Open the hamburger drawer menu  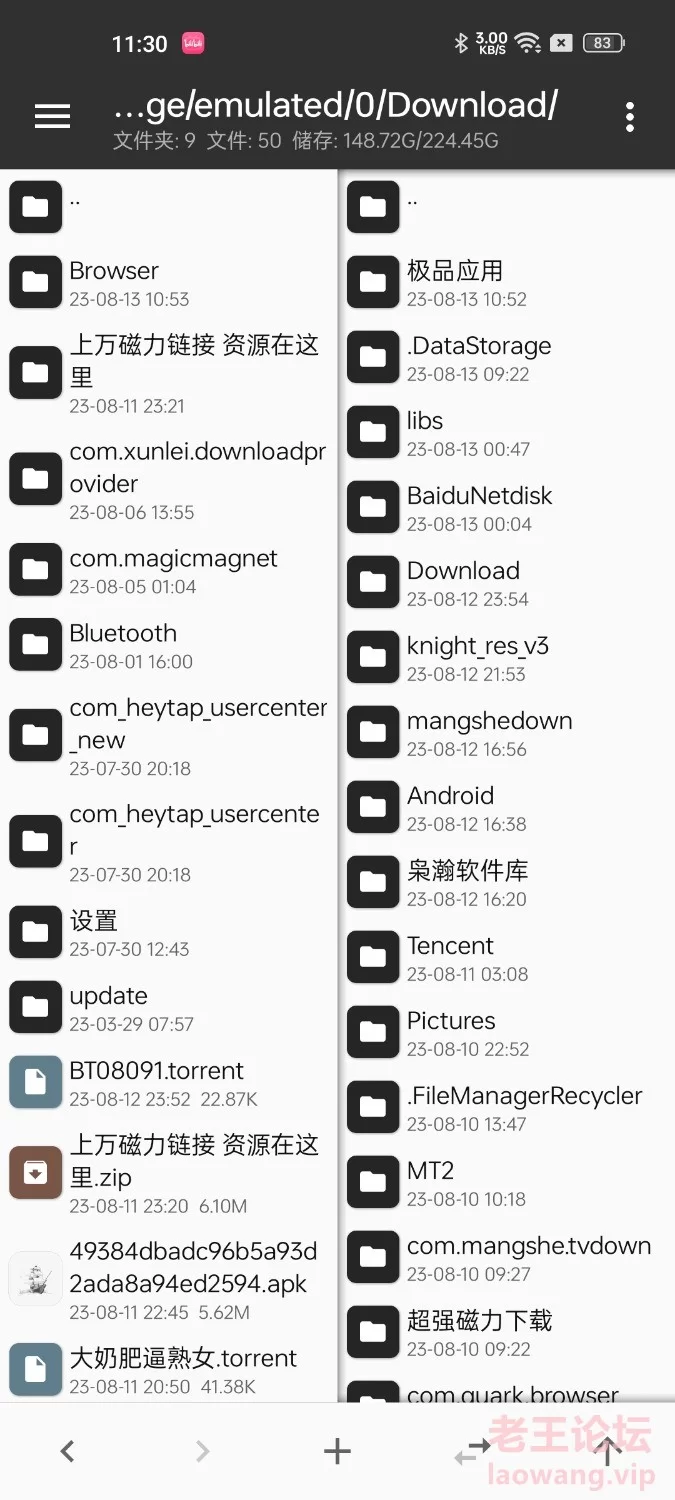[52, 117]
